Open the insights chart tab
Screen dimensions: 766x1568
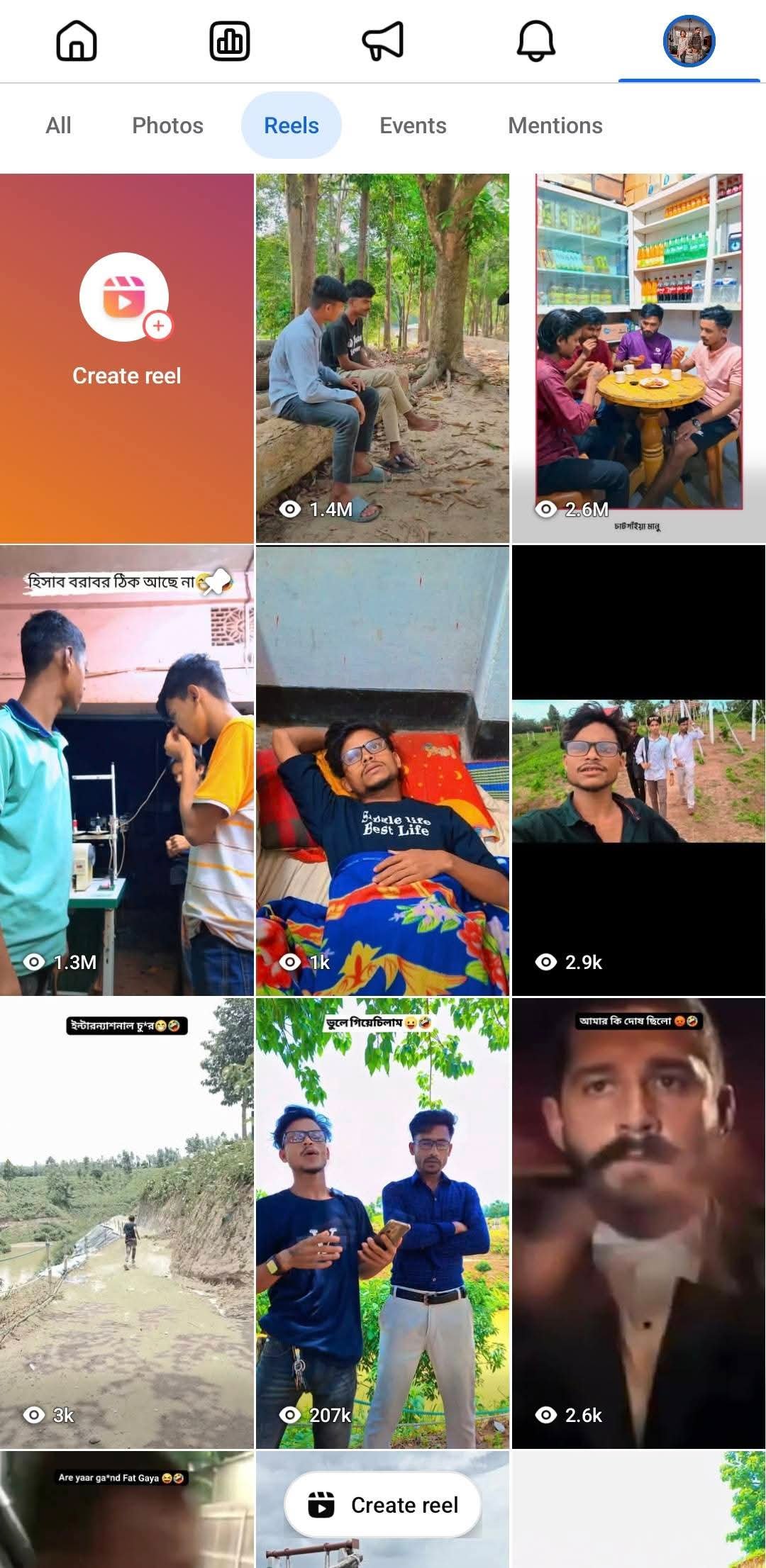point(230,41)
